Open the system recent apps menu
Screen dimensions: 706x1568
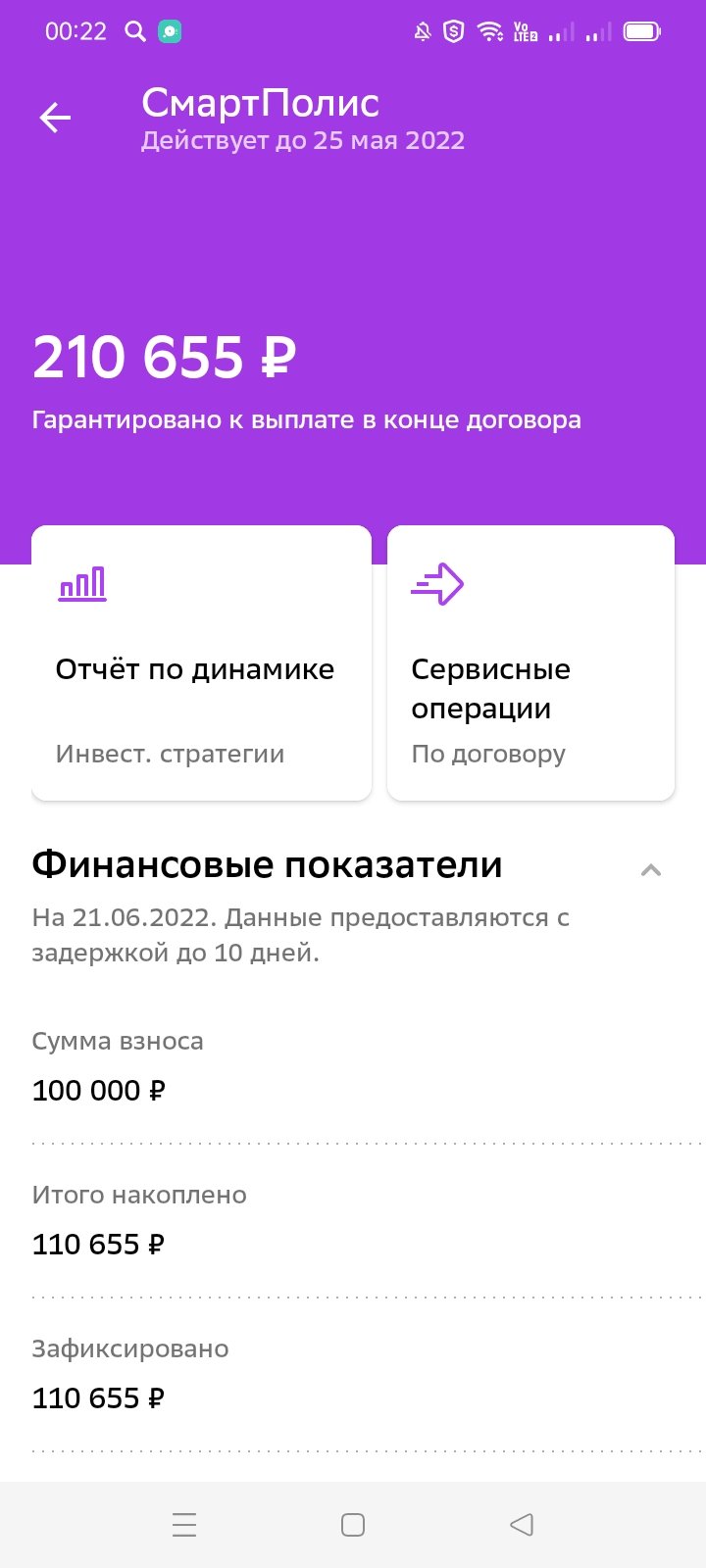click(x=184, y=1525)
